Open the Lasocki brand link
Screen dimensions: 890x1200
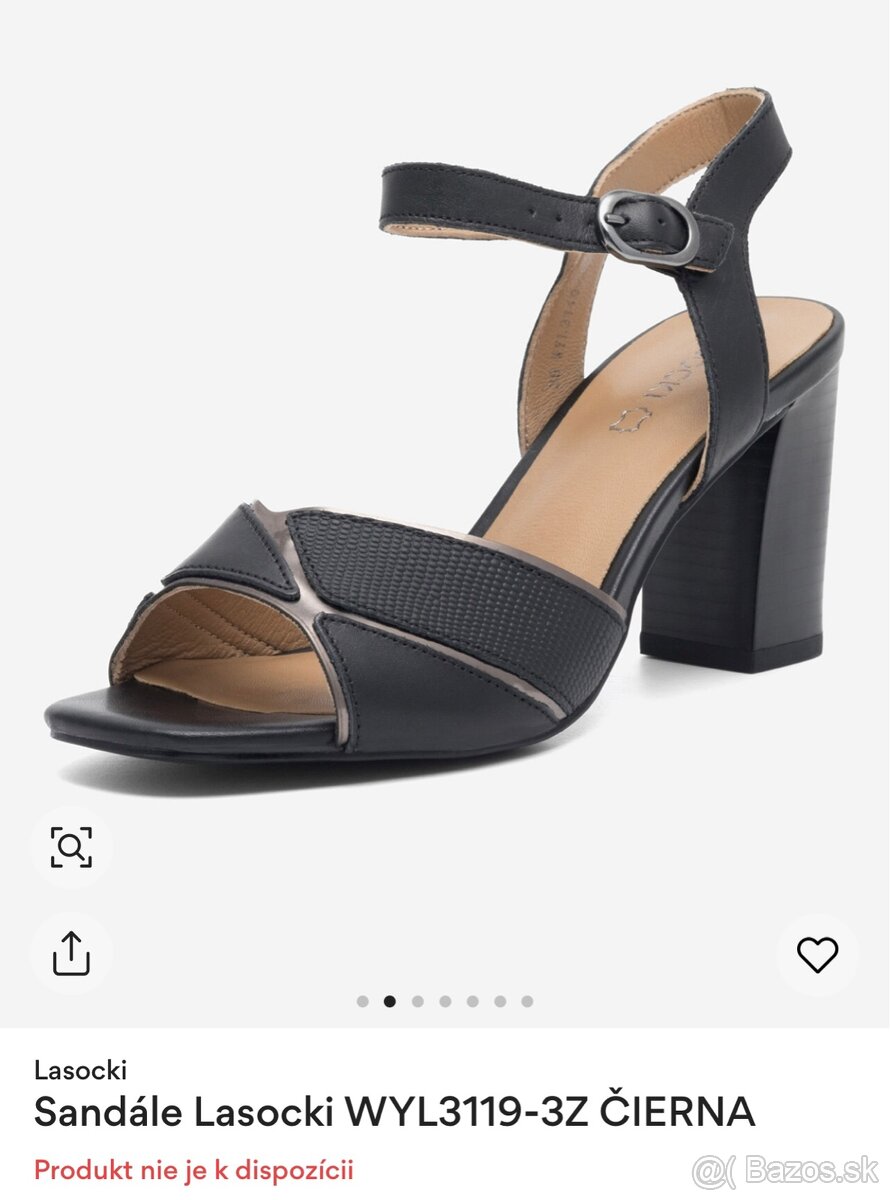(x=81, y=1070)
